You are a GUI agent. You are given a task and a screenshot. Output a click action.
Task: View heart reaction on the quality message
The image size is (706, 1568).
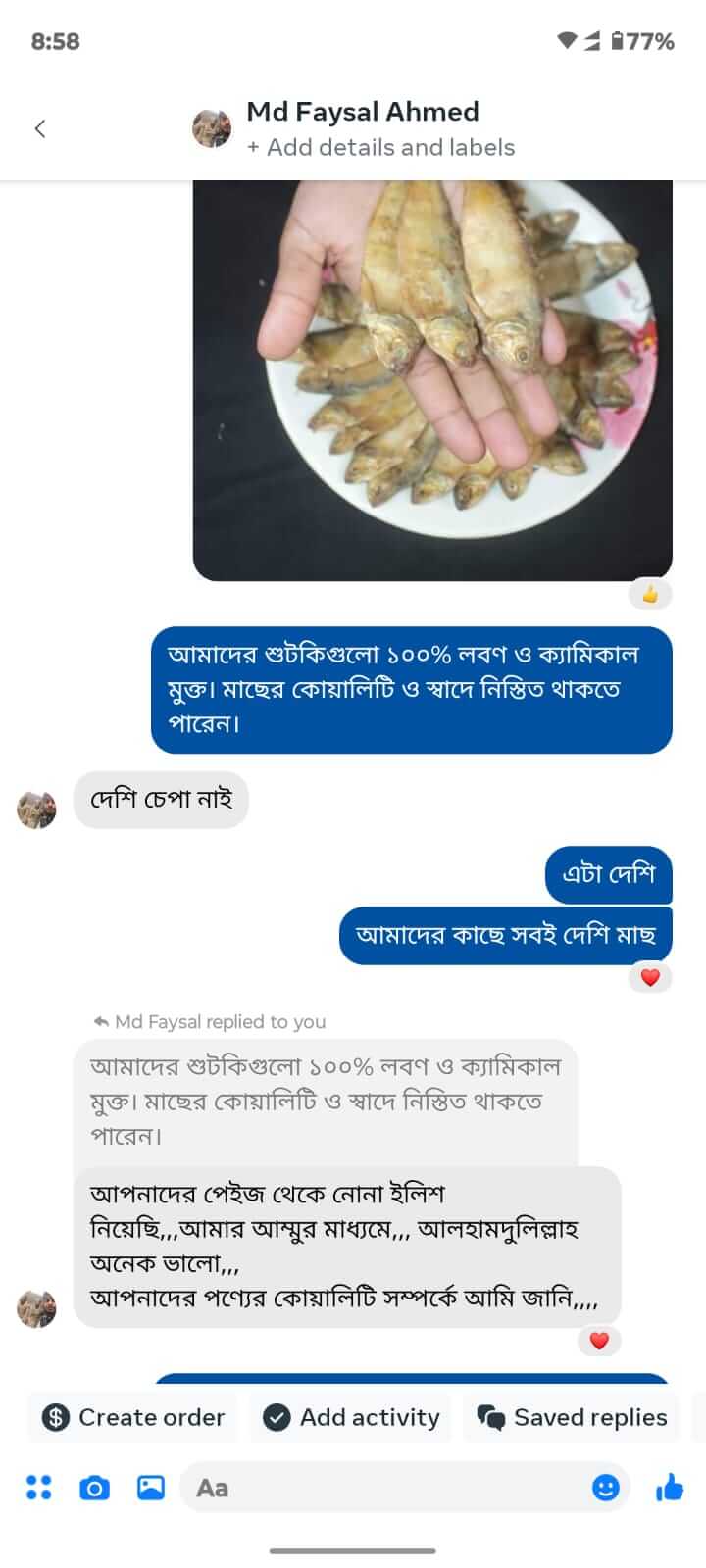click(599, 1341)
